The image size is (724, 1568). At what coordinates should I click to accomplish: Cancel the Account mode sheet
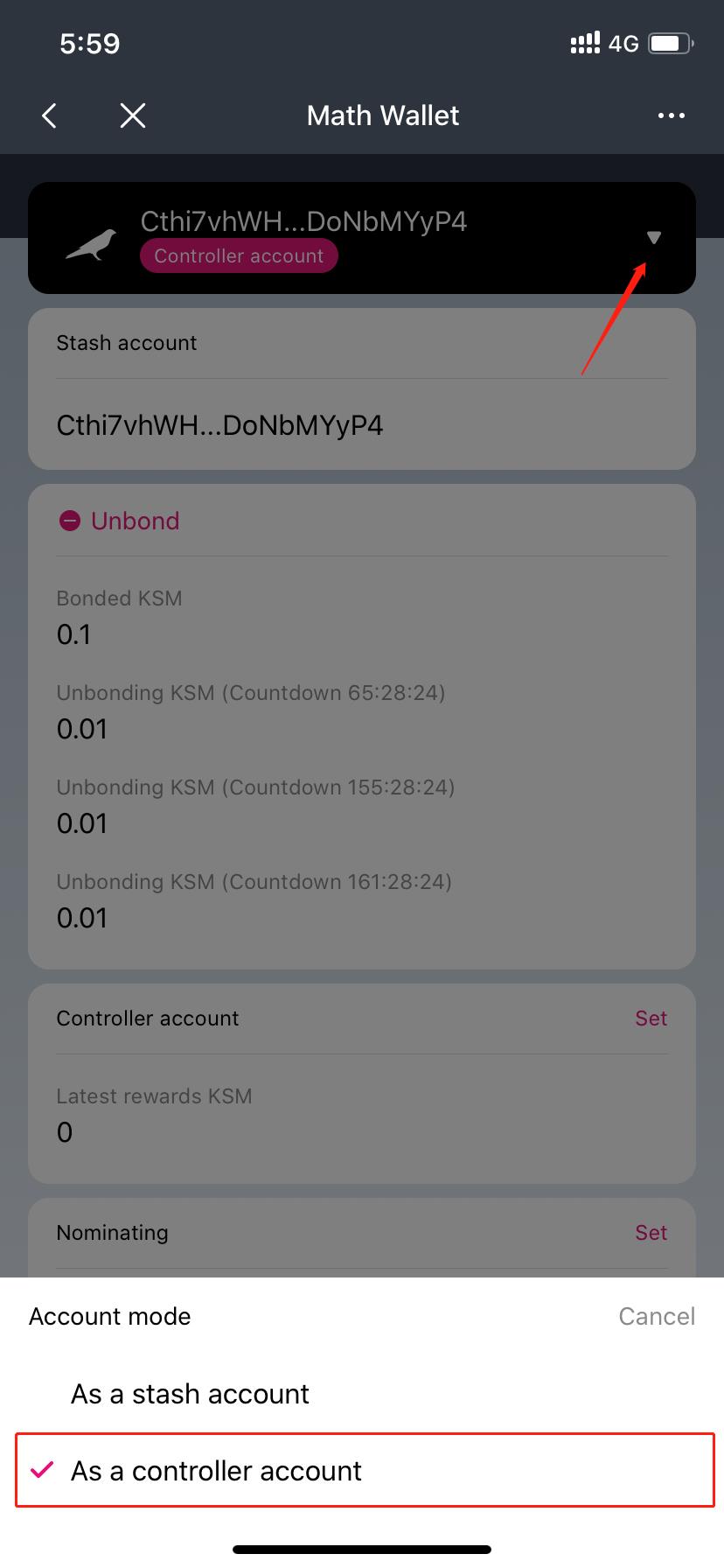coord(656,1317)
